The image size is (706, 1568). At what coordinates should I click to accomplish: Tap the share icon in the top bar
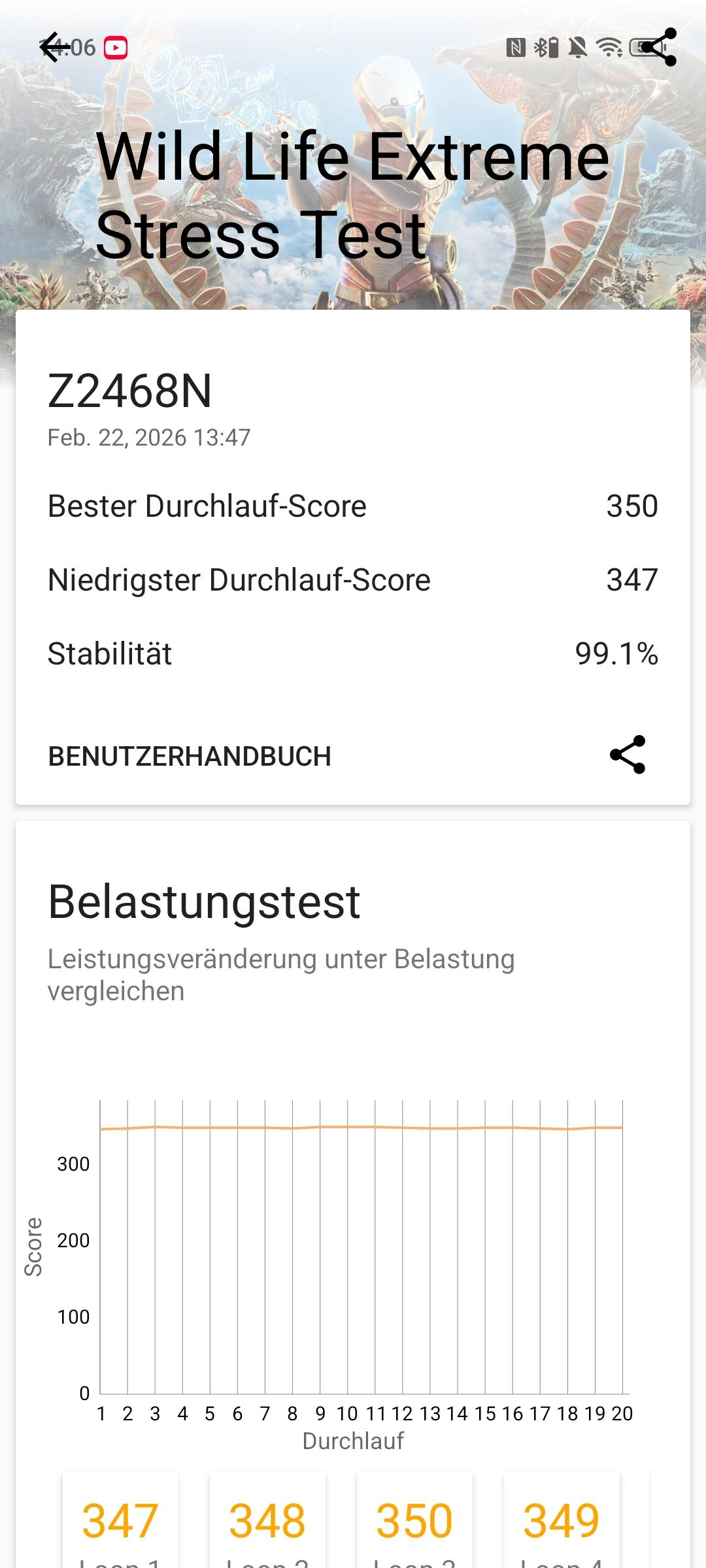click(x=658, y=47)
